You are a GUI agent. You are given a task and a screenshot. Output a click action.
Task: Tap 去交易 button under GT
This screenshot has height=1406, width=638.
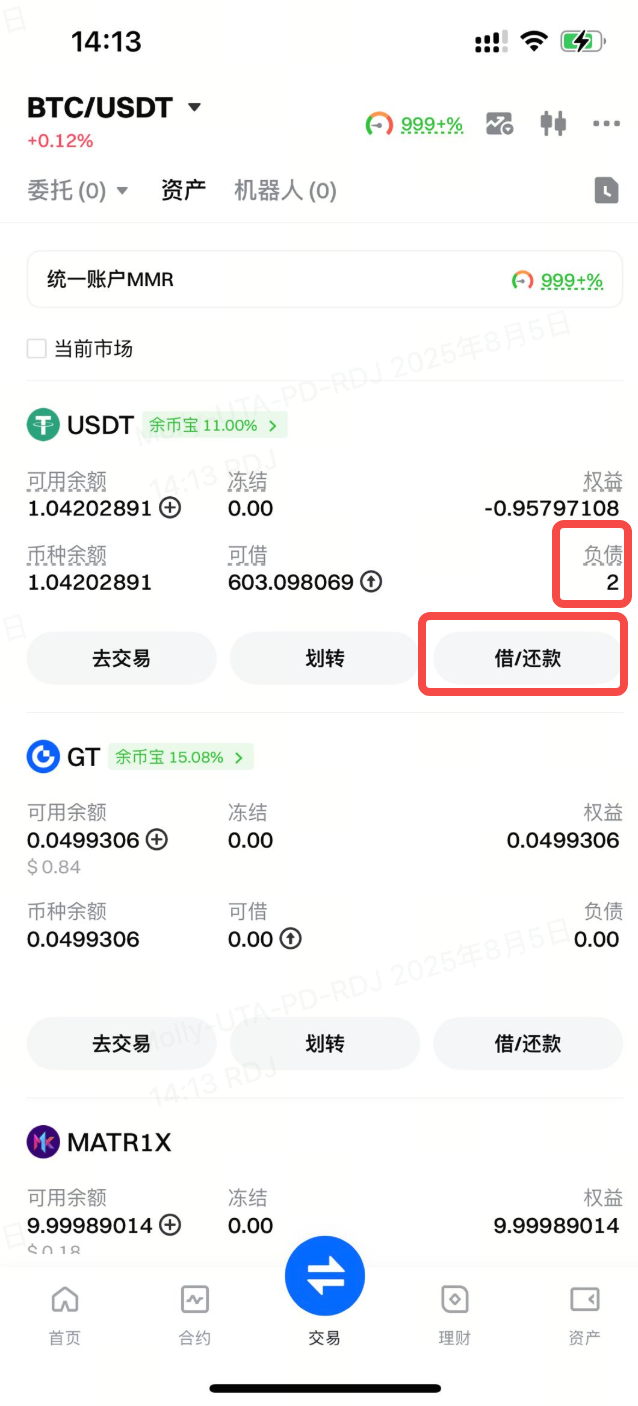pyautogui.click(x=121, y=1044)
